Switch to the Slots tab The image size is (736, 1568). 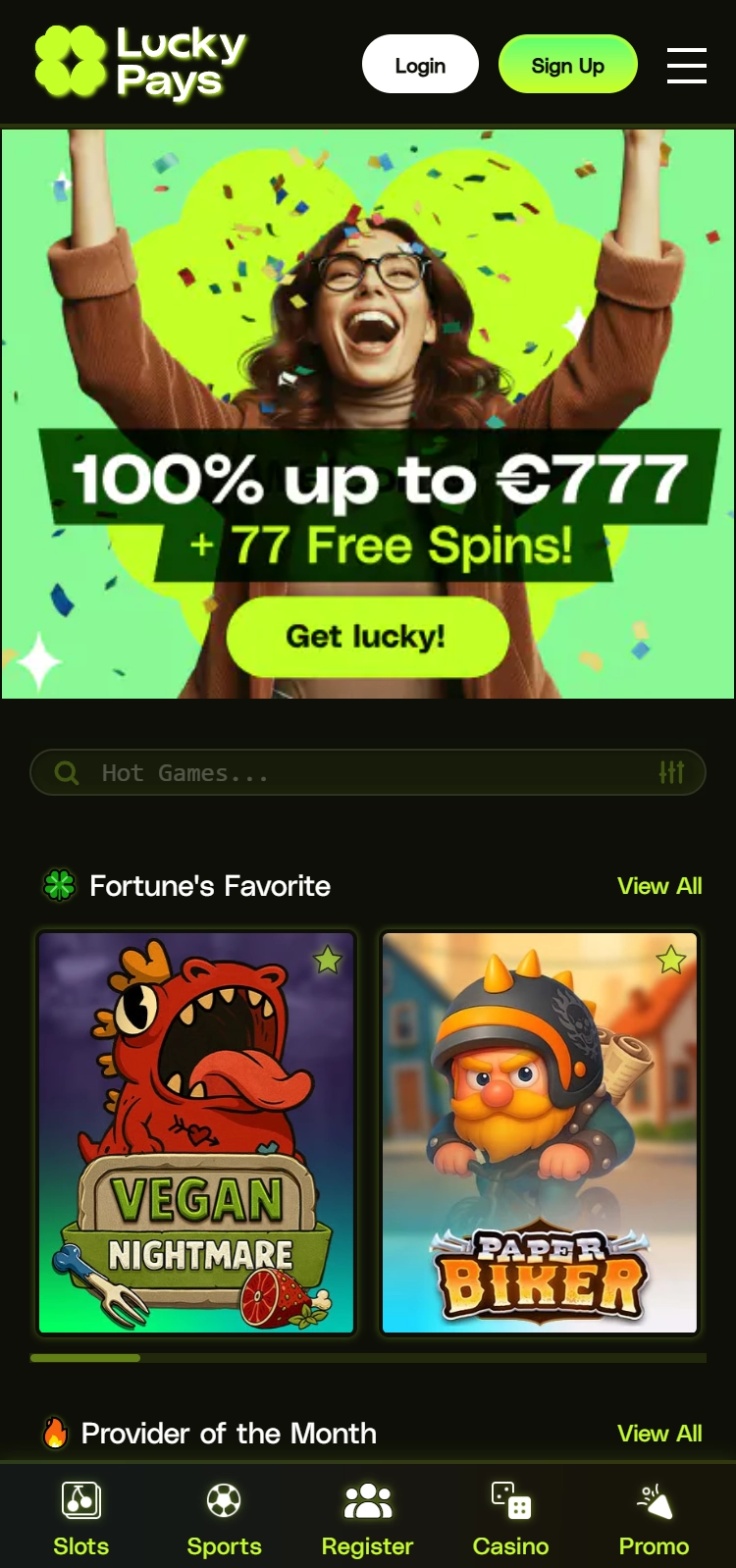80,1519
